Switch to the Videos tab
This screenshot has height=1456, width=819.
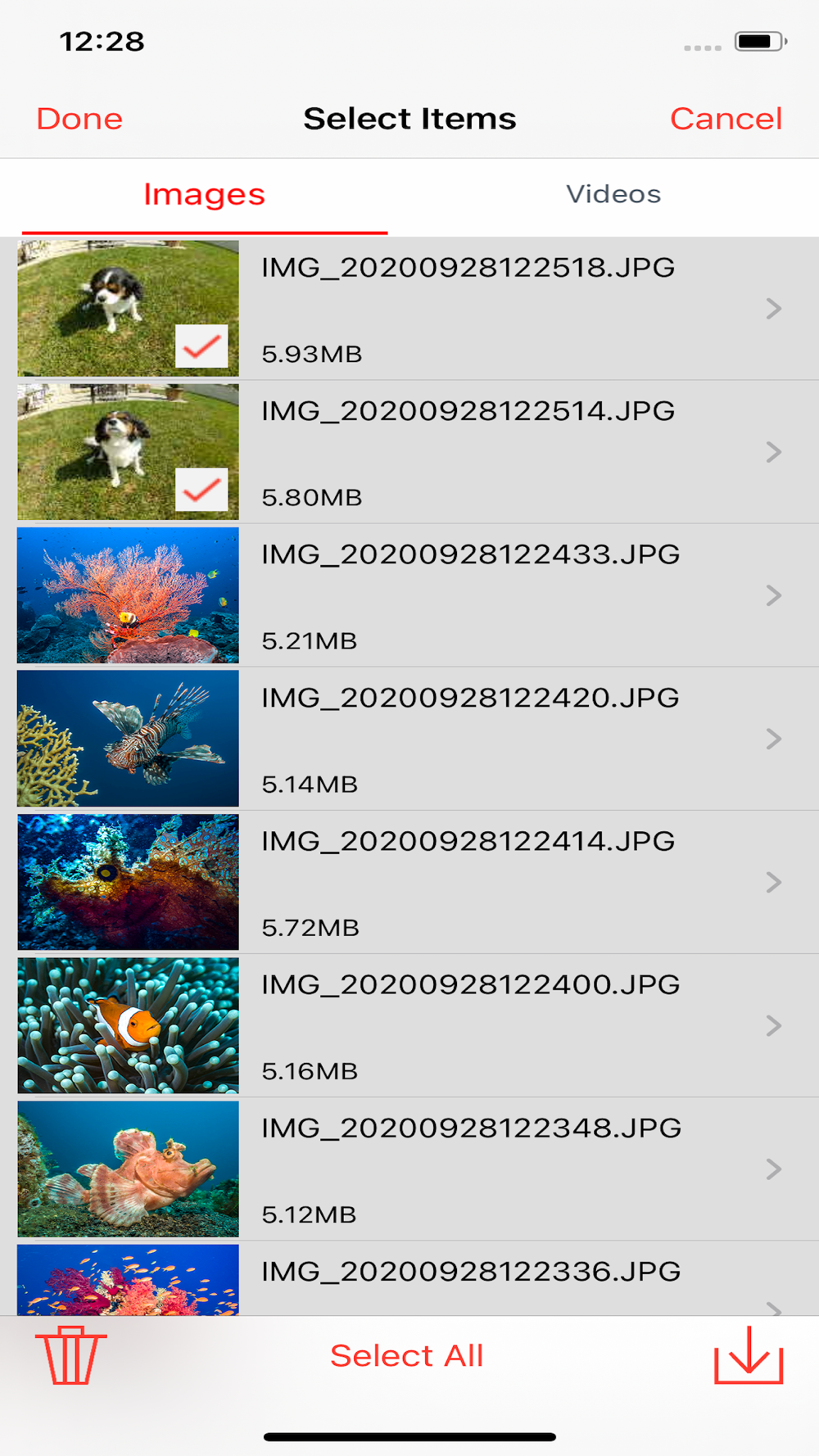click(613, 194)
